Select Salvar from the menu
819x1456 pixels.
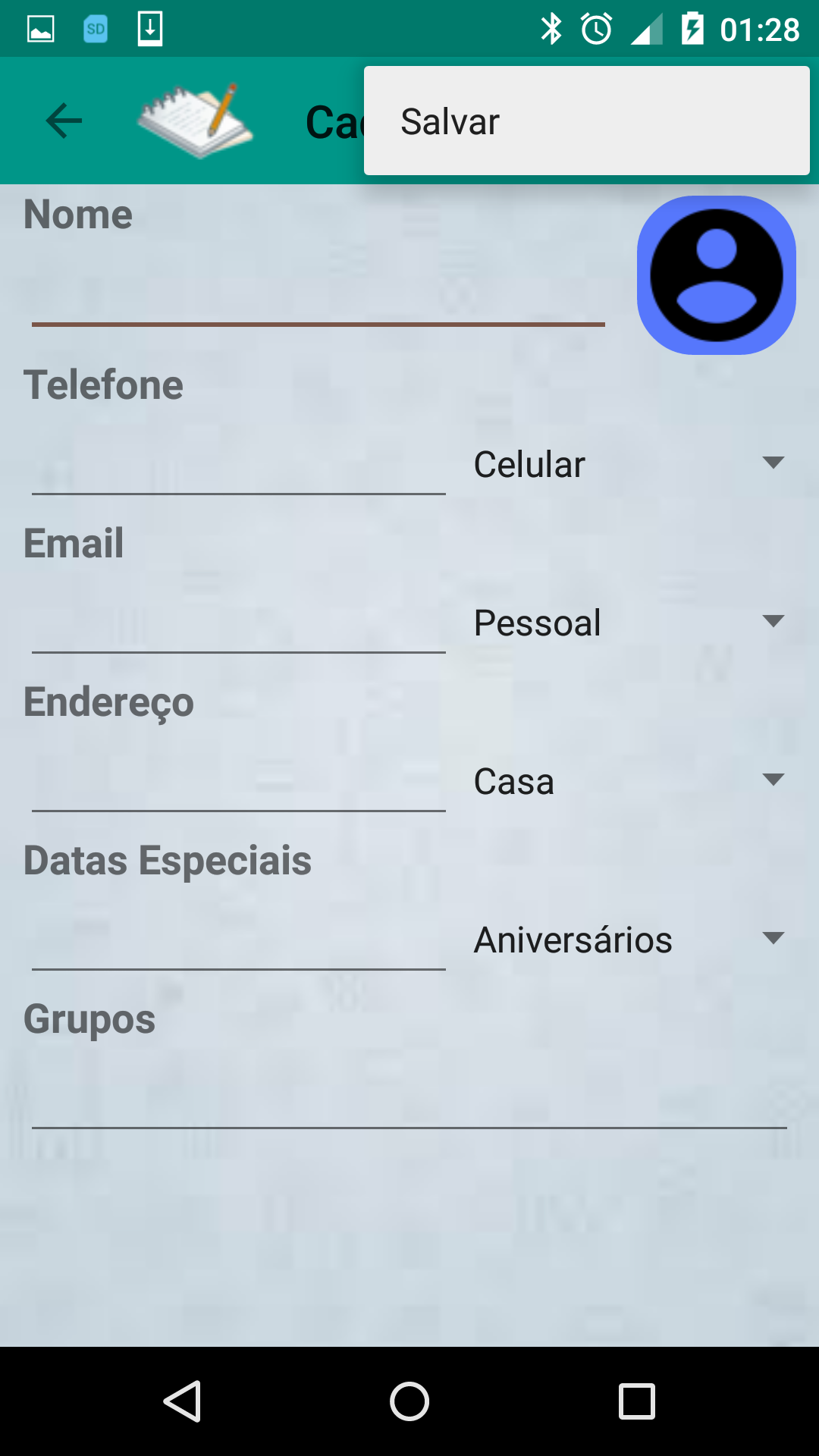click(x=449, y=120)
